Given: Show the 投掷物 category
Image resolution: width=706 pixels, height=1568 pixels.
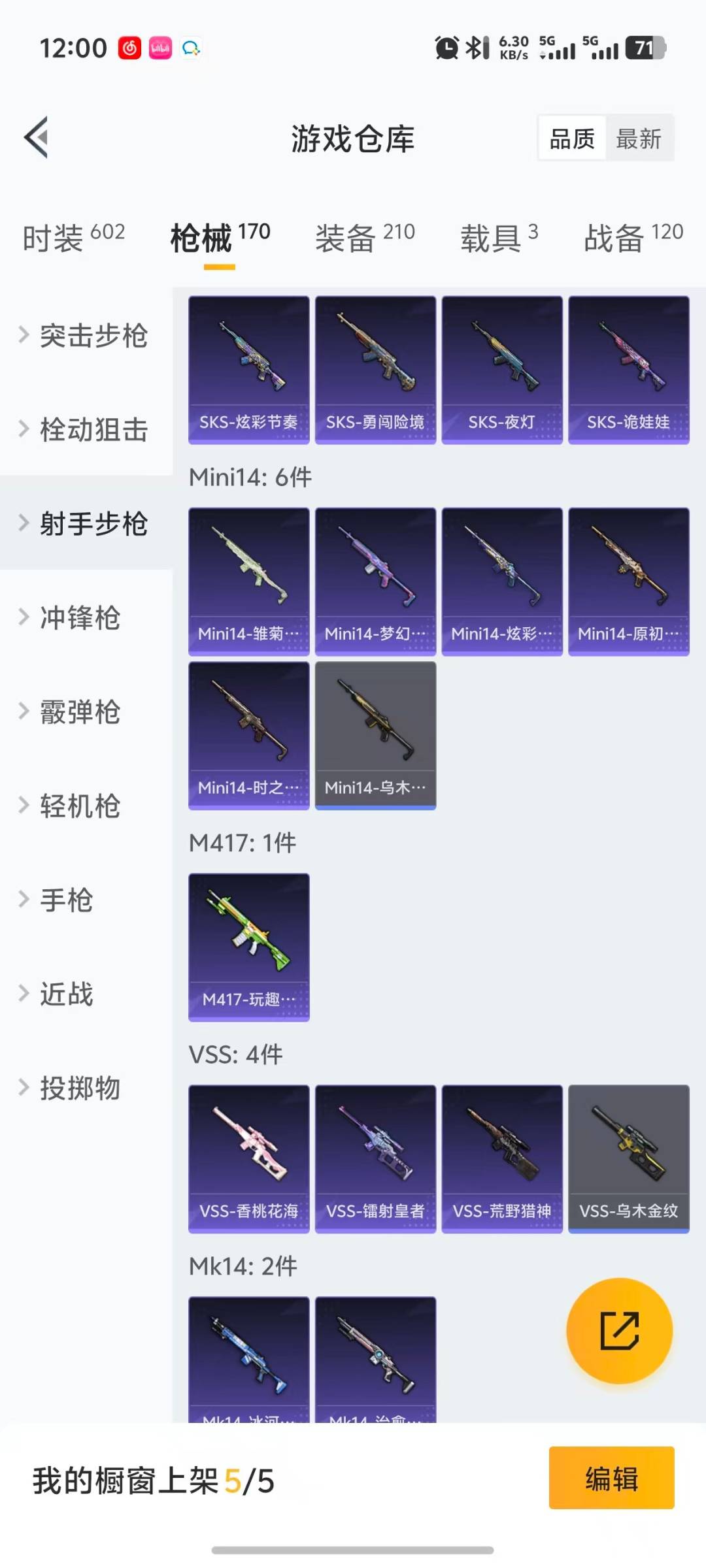Looking at the screenshot, I should [80, 1088].
